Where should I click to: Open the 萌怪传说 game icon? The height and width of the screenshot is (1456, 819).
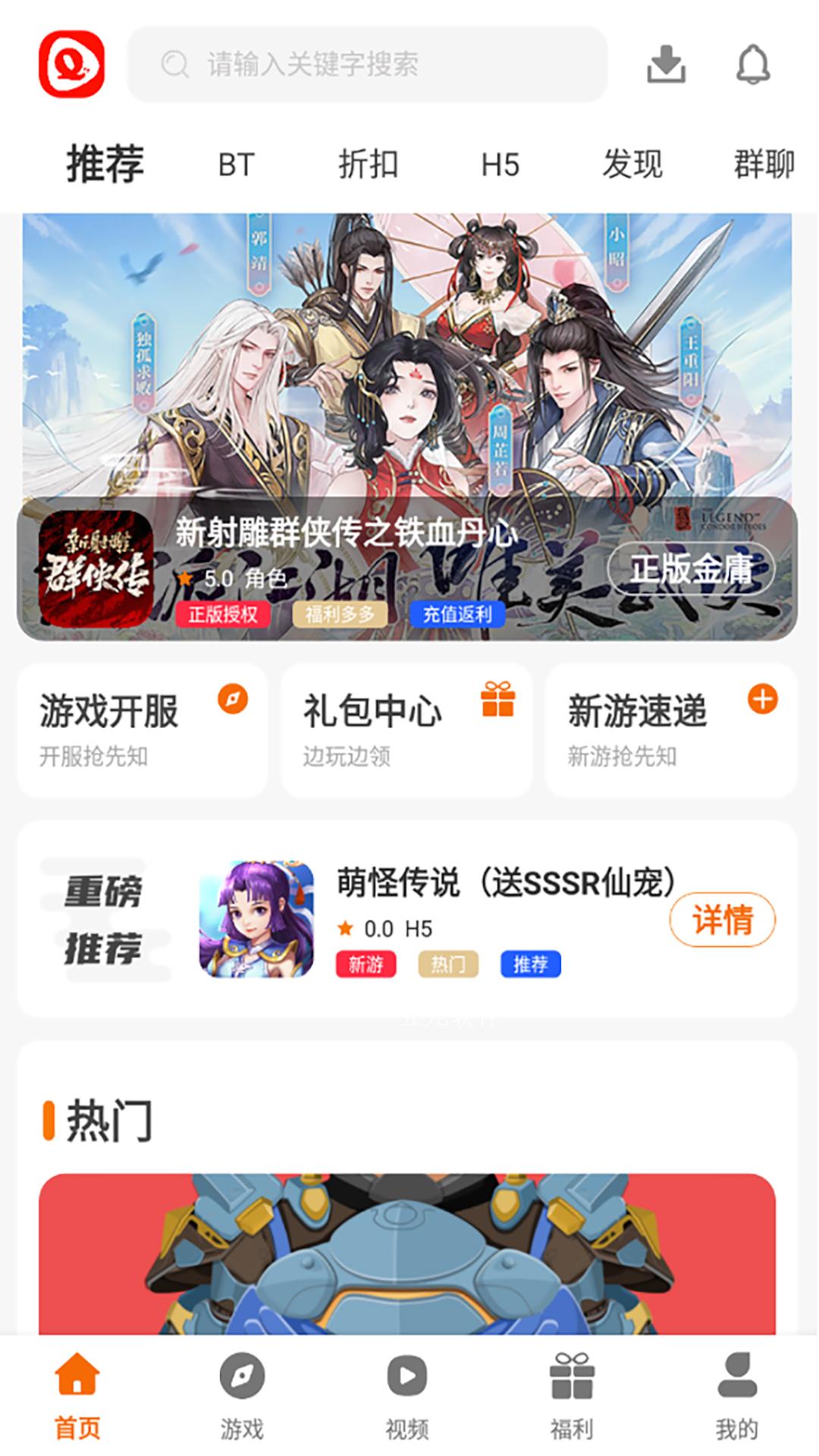(x=256, y=919)
